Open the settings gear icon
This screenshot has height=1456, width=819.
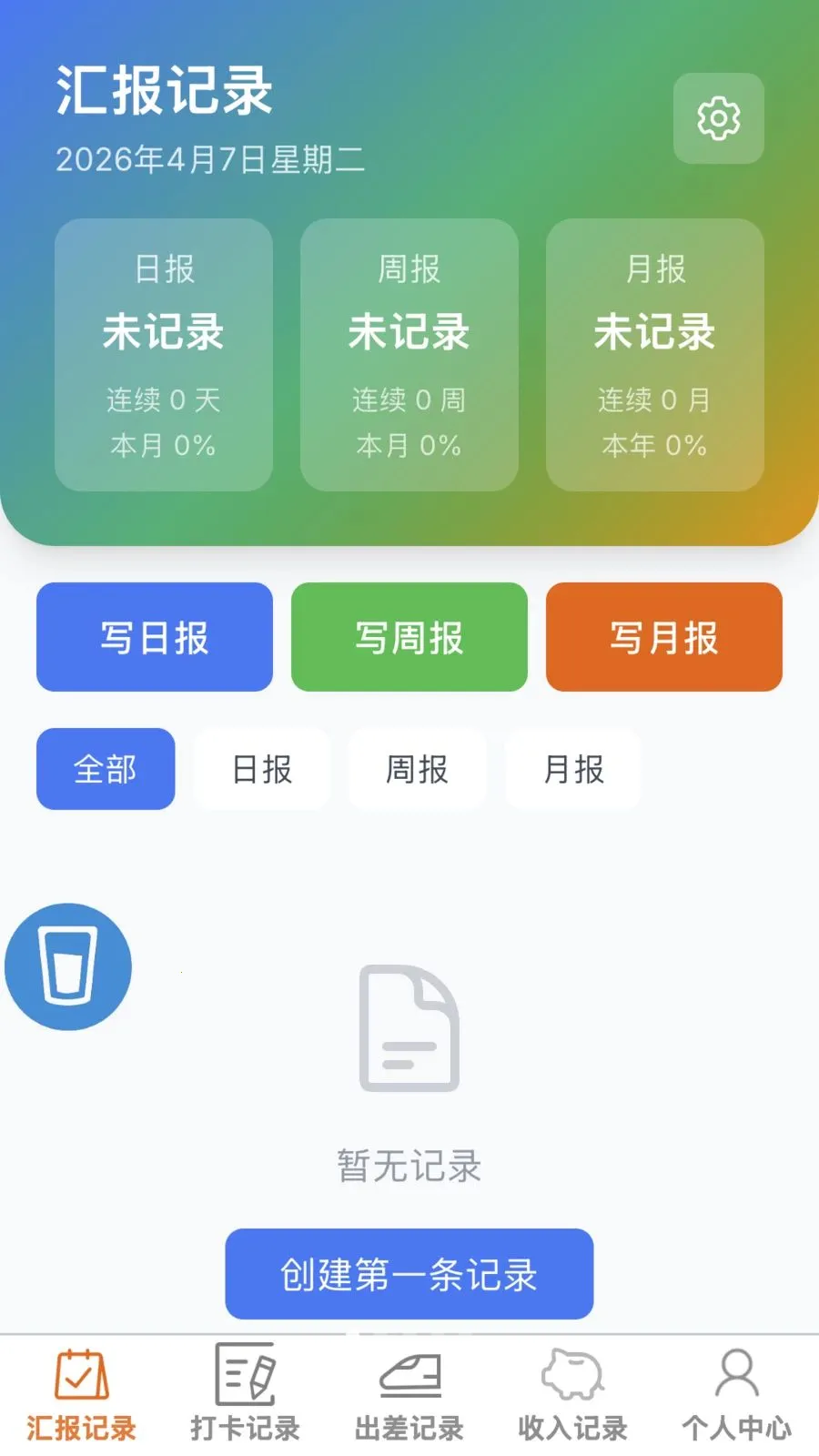718,118
